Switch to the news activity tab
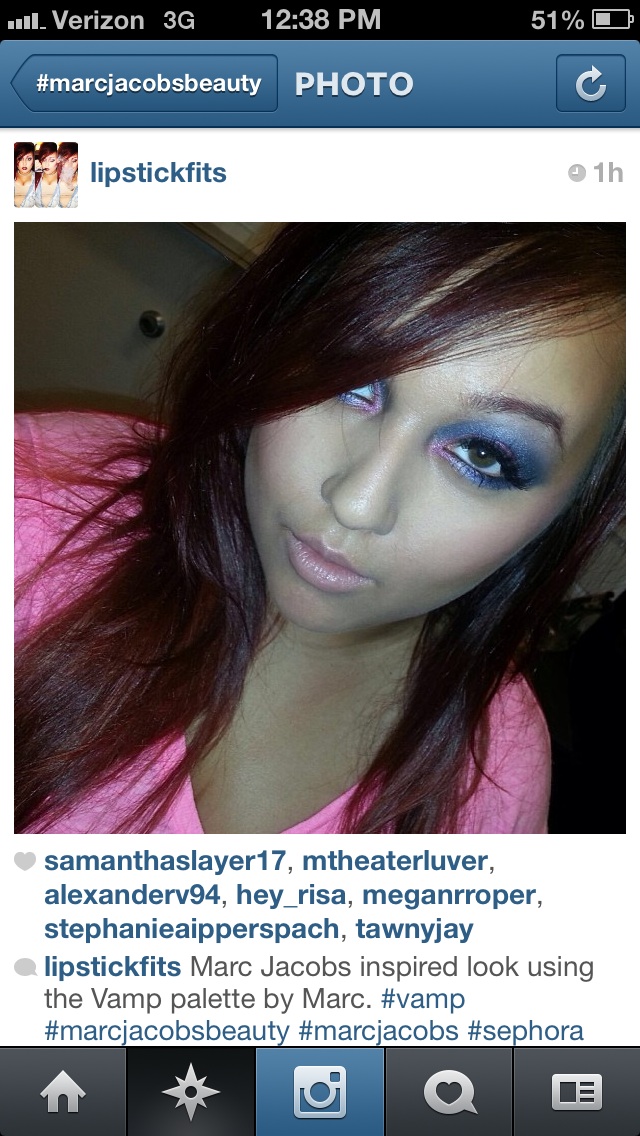This screenshot has height=1136, width=640. pos(448,1092)
